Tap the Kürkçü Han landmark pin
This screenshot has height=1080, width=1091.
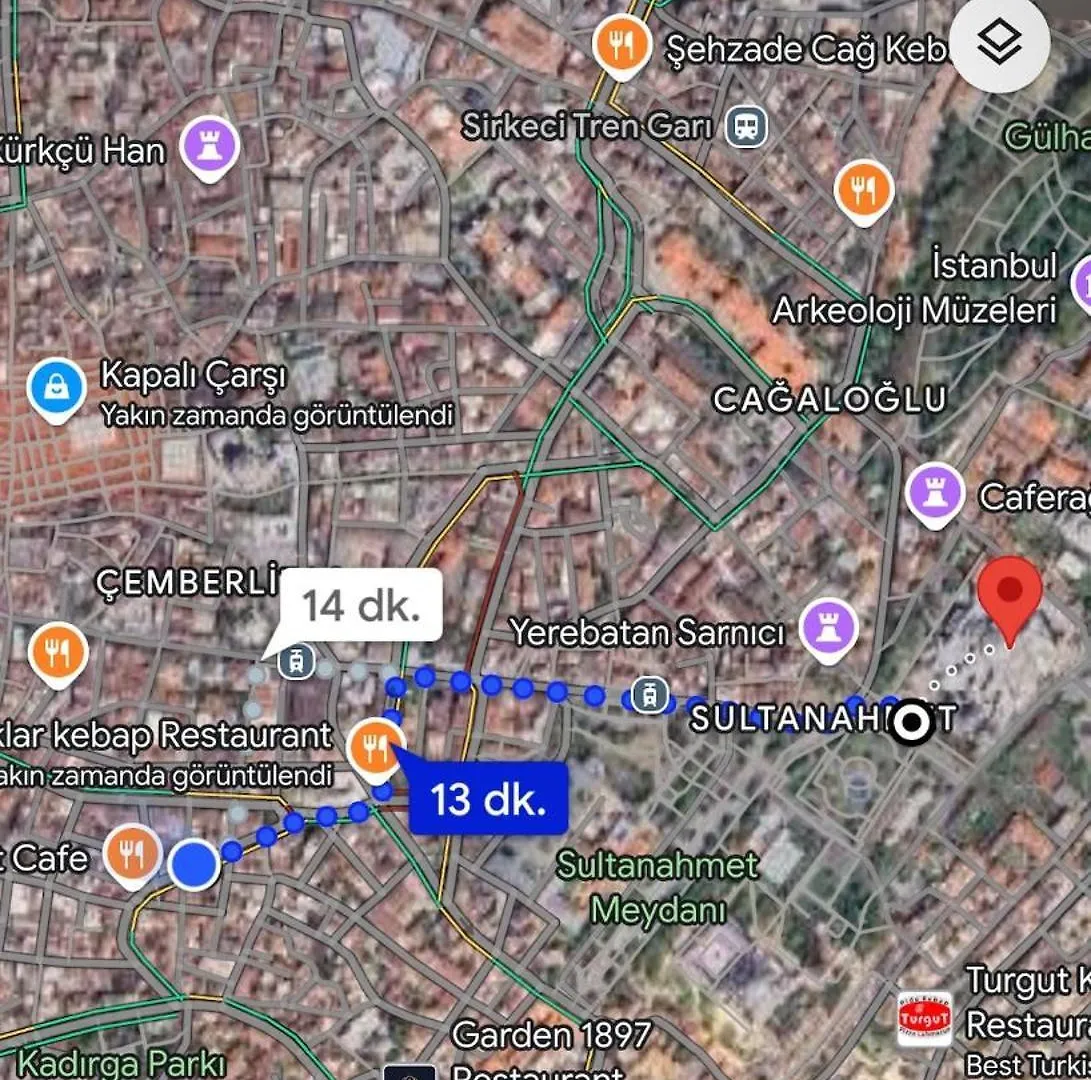[x=210, y=148]
